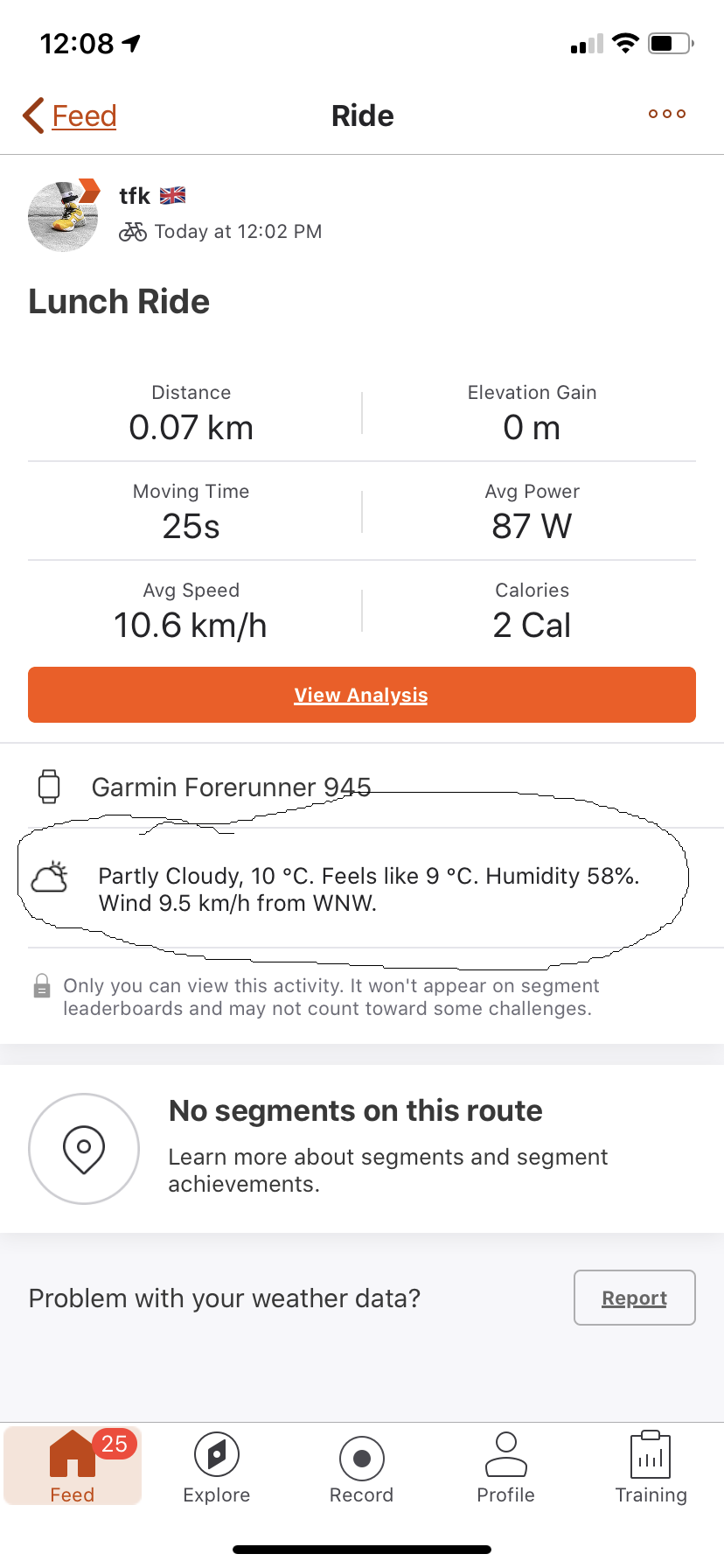
Task: Tap the View Analysis button
Action: click(361, 695)
